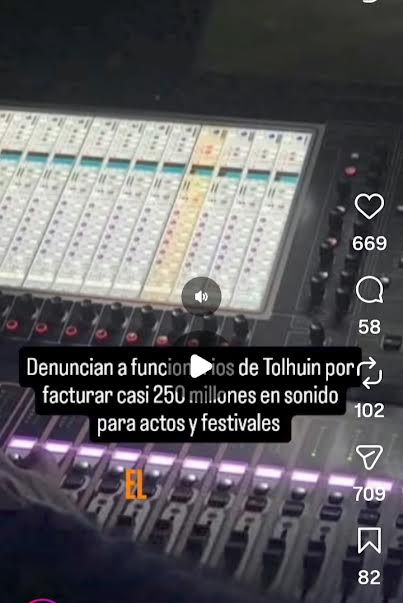Image resolution: width=403 pixels, height=603 pixels.
Task: Open the comments on this reel
Action: pyautogui.click(x=369, y=289)
